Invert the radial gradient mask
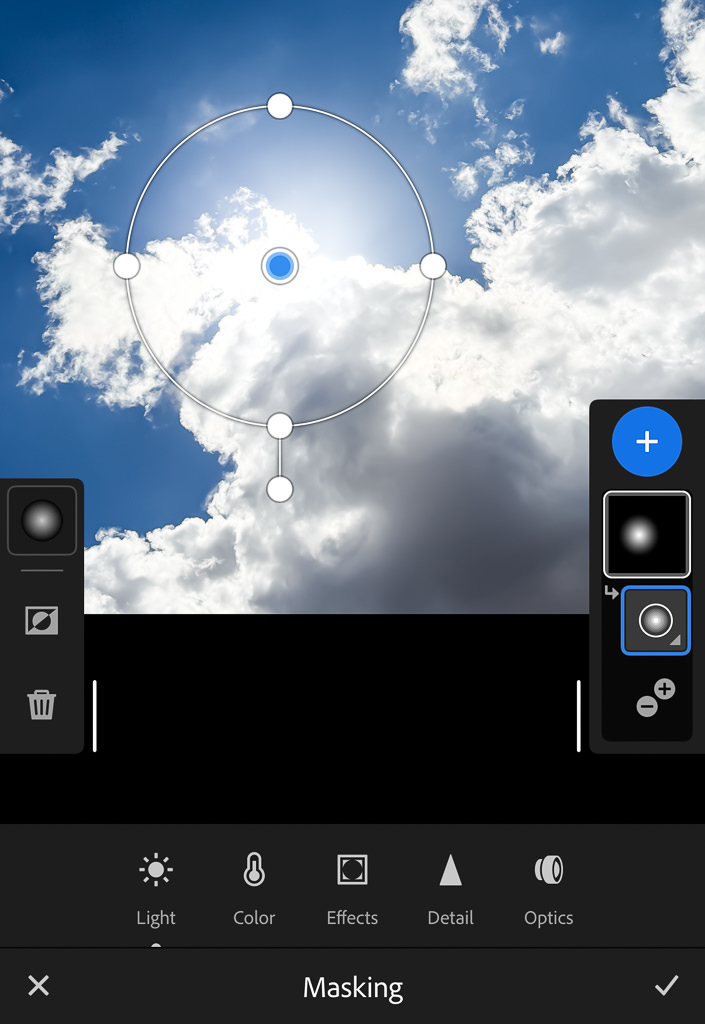This screenshot has width=705, height=1024. (x=41, y=621)
